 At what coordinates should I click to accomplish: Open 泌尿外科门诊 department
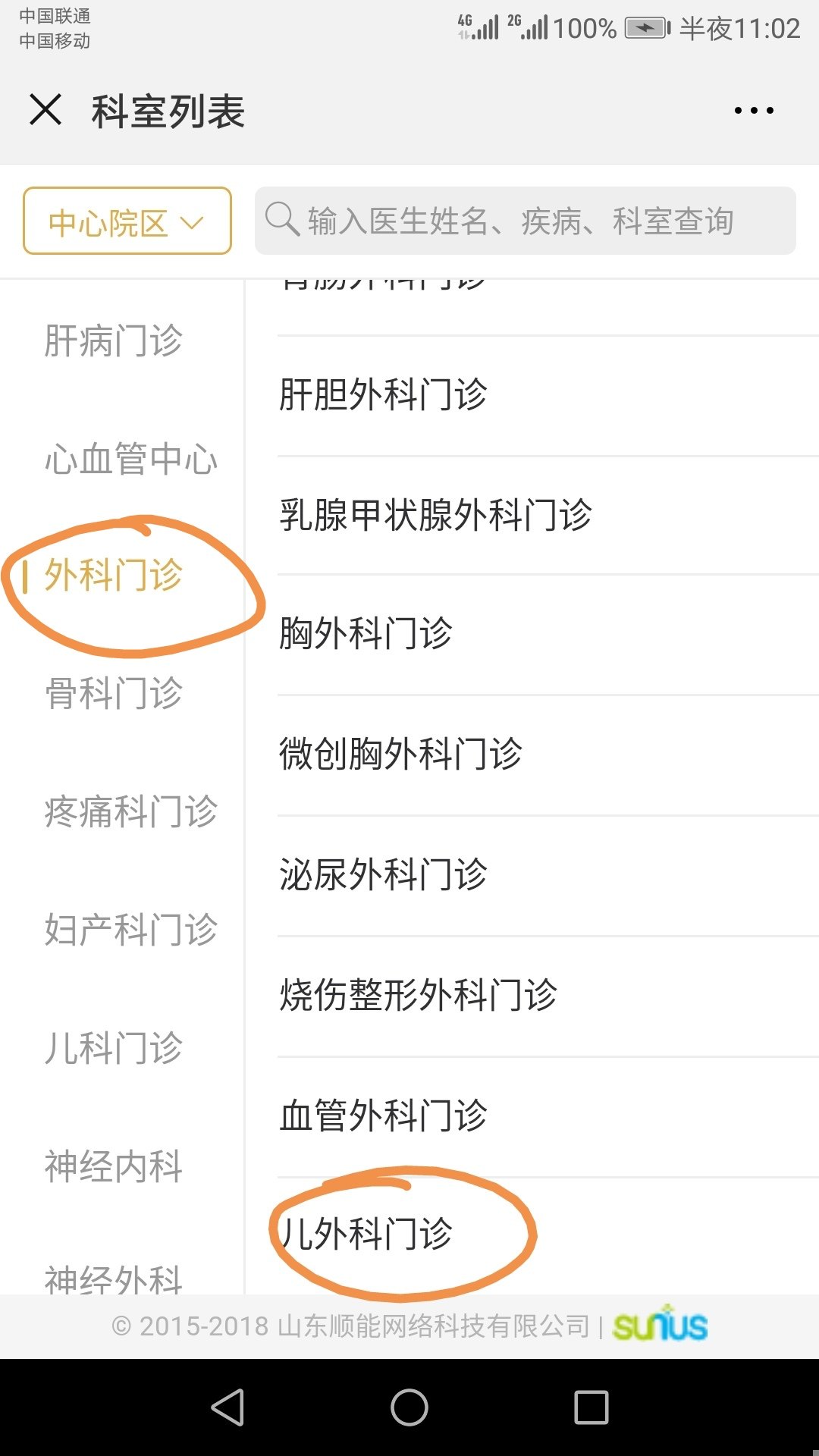pyautogui.click(x=383, y=875)
